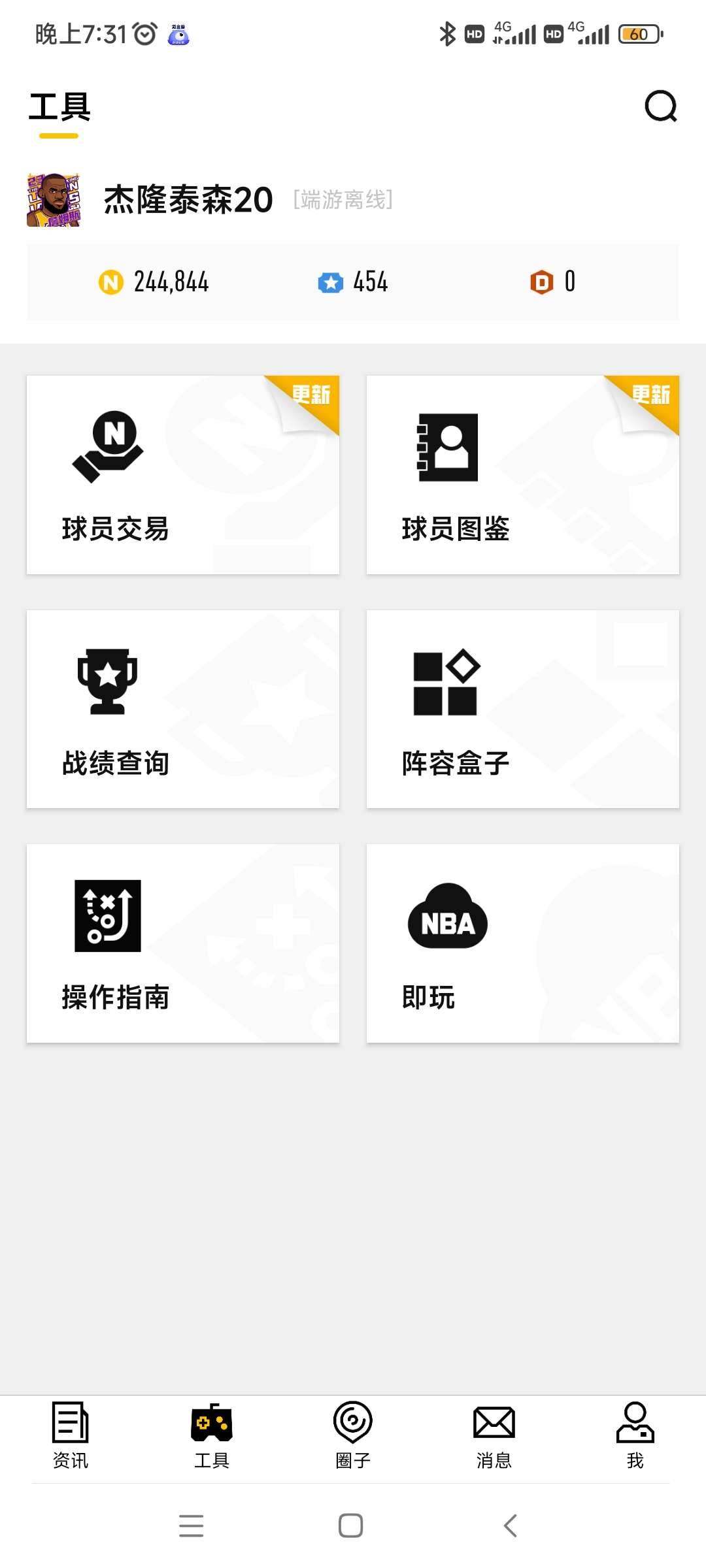706x1568 pixels.
Task: Tap the blue star currency icon
Action: pos(333,282)
